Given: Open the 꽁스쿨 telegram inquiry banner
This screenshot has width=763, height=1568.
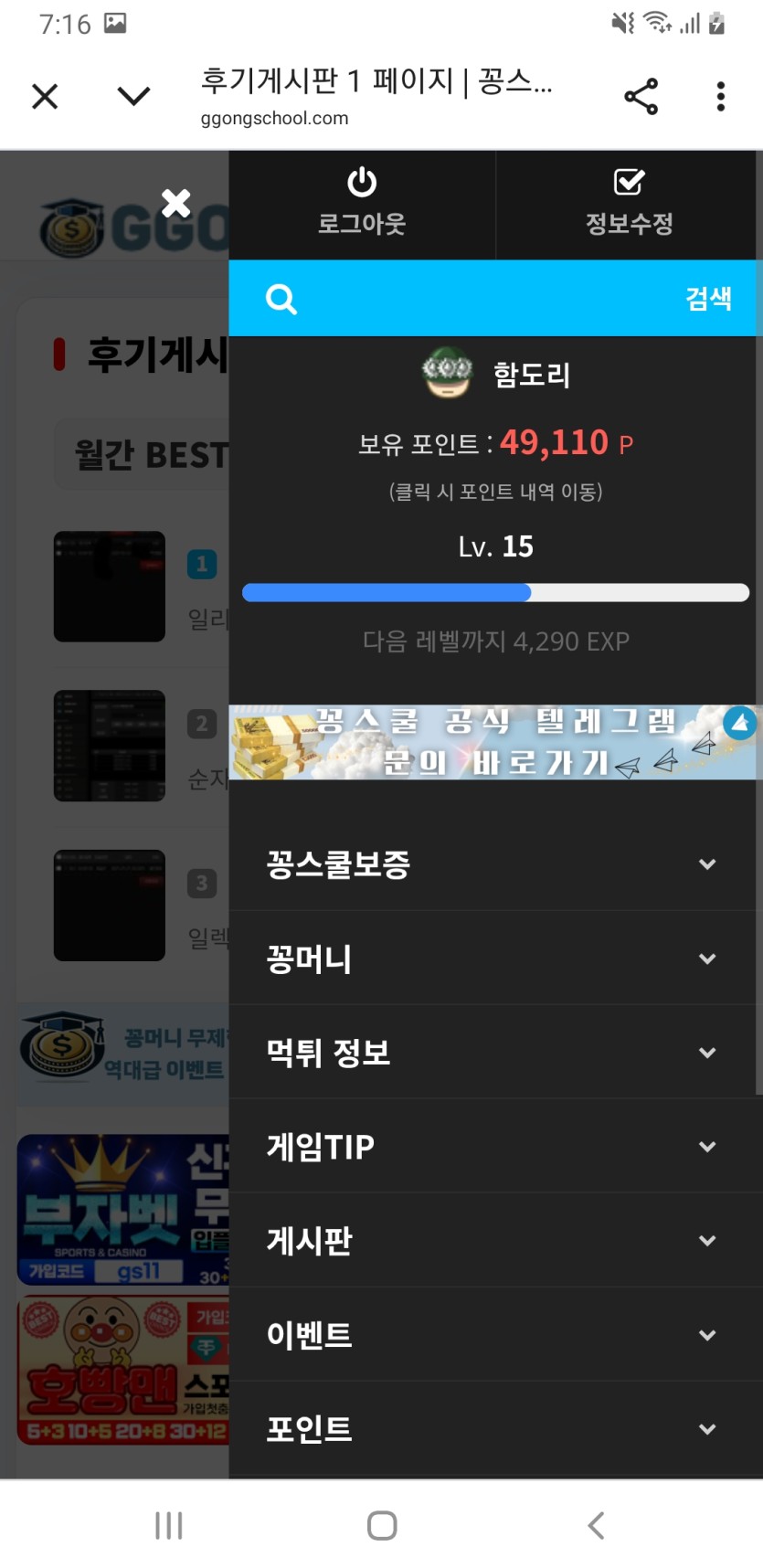Looking at the screenshot, I should (x=493, y=742).
